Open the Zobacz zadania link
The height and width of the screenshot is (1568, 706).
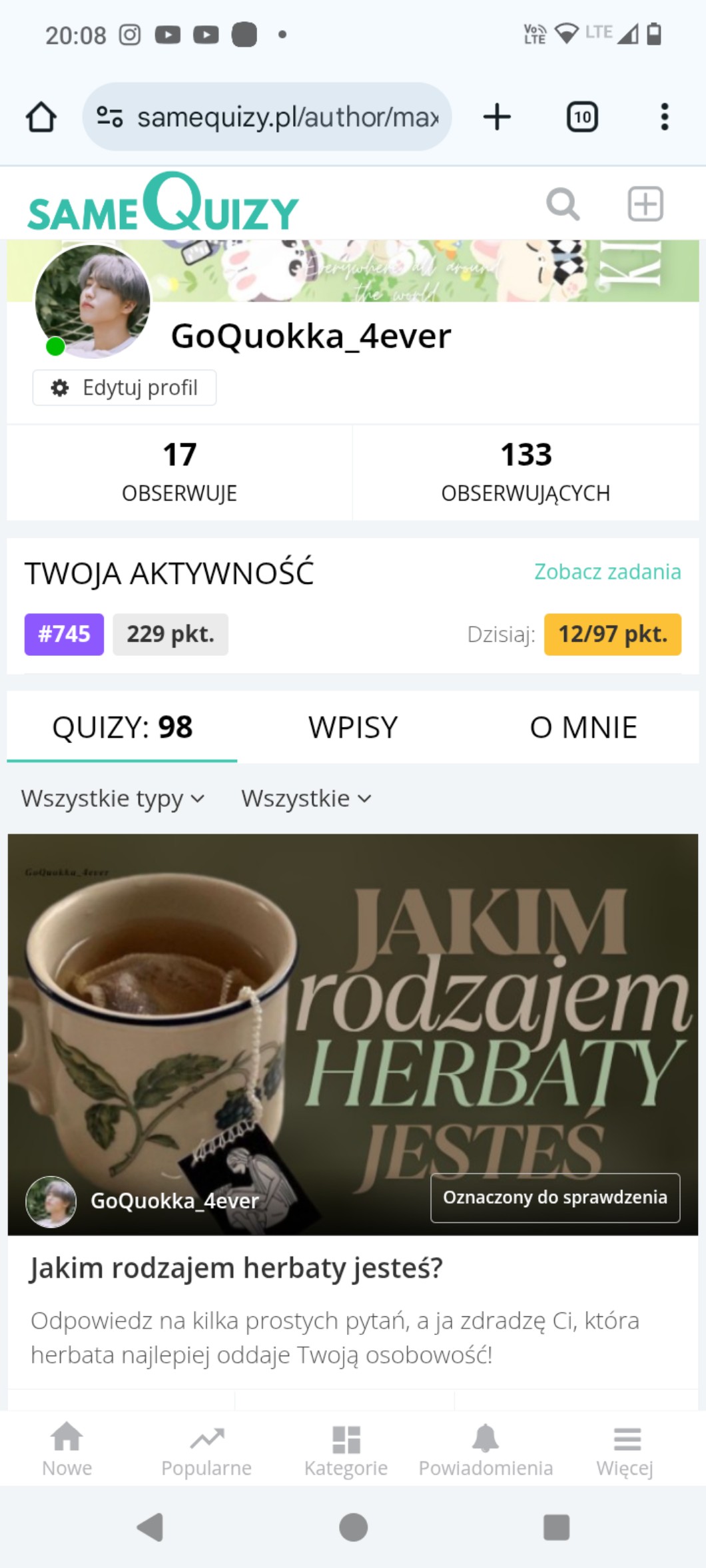click(x=607, y=572)
